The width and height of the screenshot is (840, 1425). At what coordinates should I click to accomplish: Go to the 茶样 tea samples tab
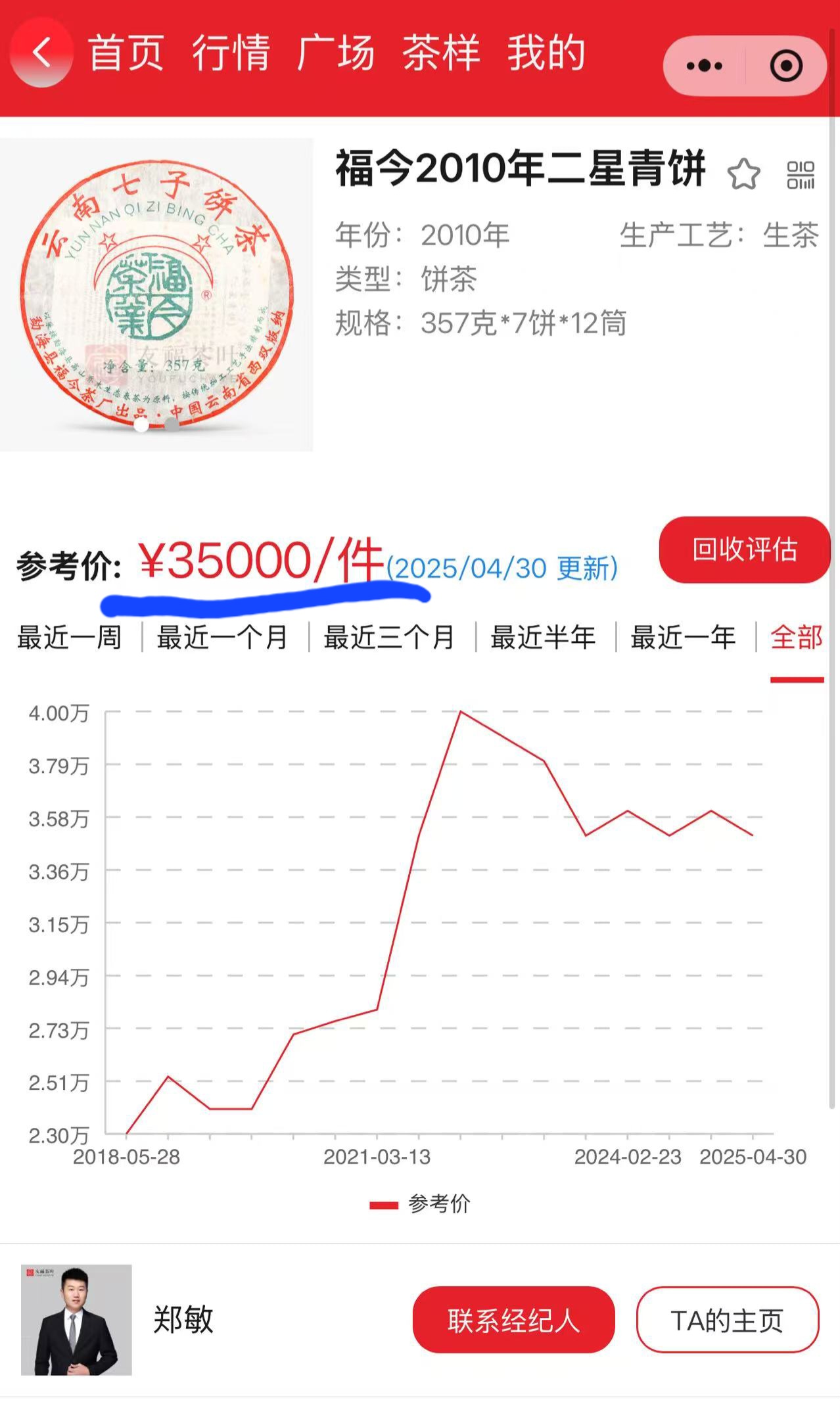[x=441, y=53]
